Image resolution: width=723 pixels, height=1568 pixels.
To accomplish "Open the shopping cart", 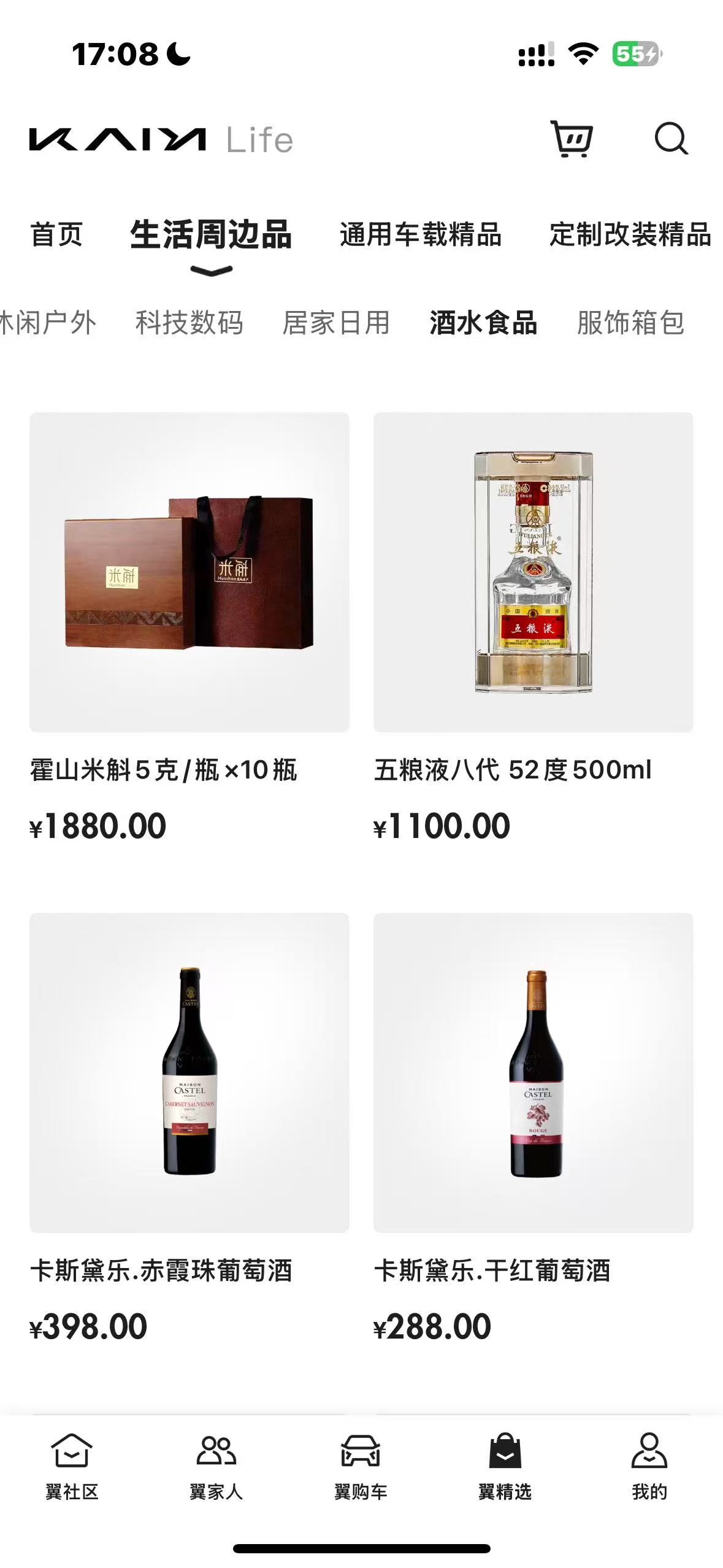I will coord(572,139).
